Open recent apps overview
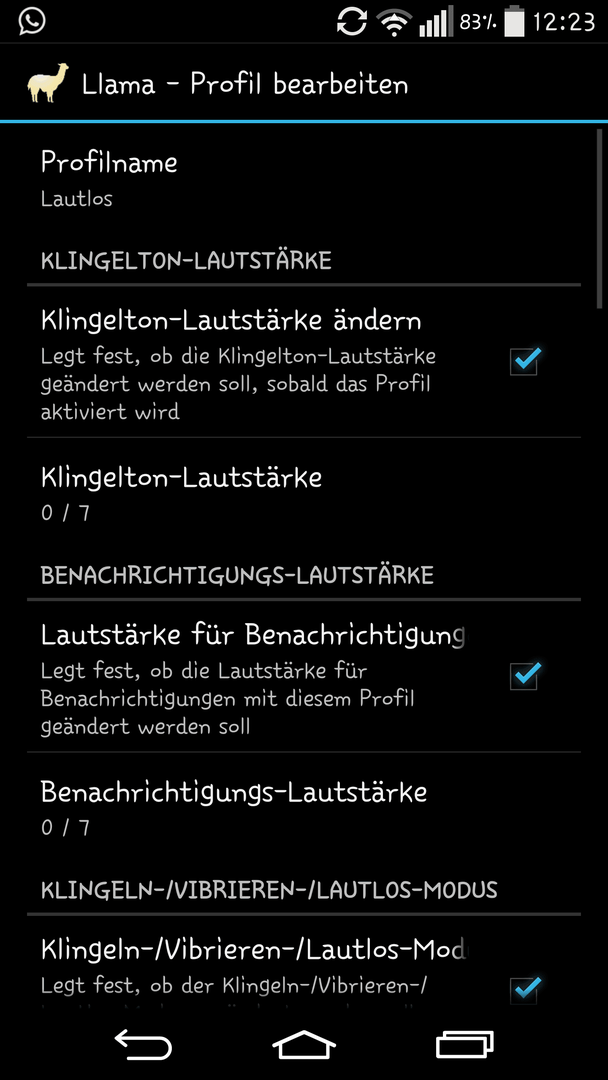 pyautogui.click(x=465, y=1043)
